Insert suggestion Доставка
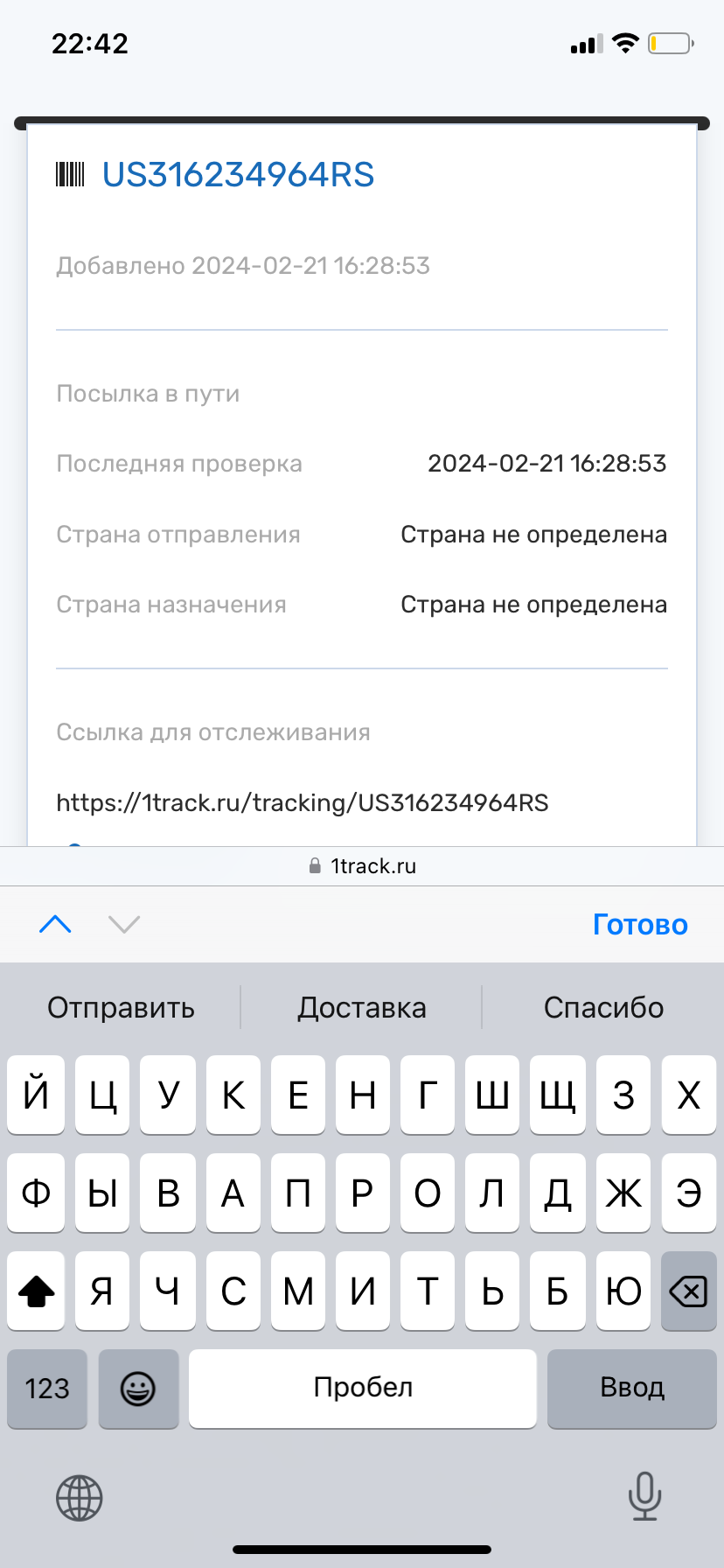The height and width of the screenshot is (1568, 724). [x=362, y=1008]
